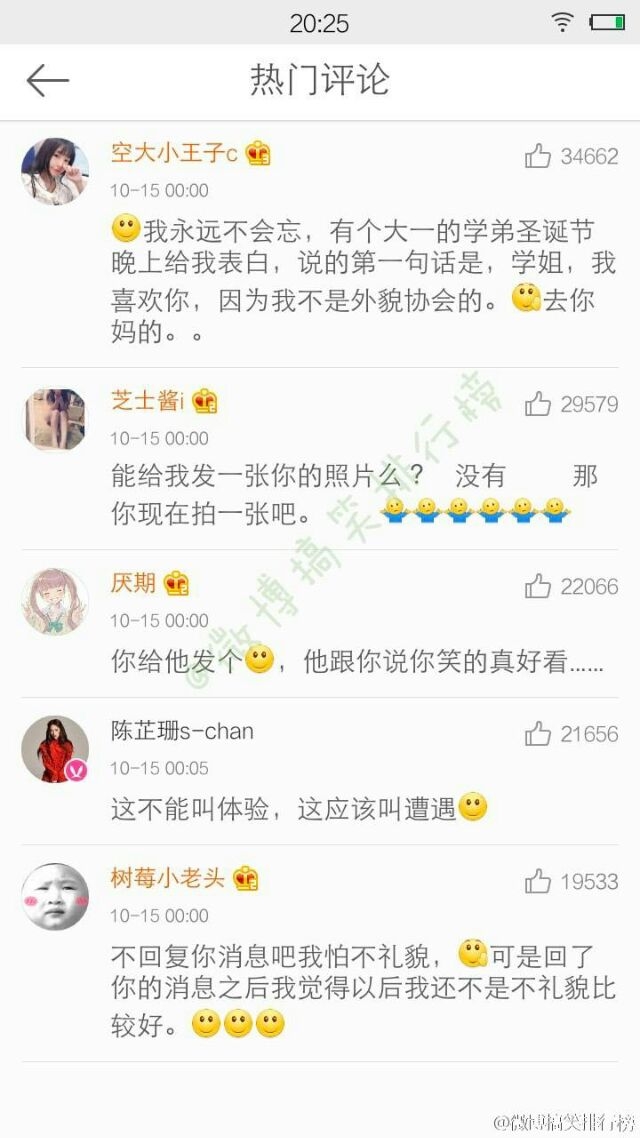Image resolution: width=640 pixels, height=1138 pixels.
Task: Select the username 厌期
Action: click(x=134, y=583)
